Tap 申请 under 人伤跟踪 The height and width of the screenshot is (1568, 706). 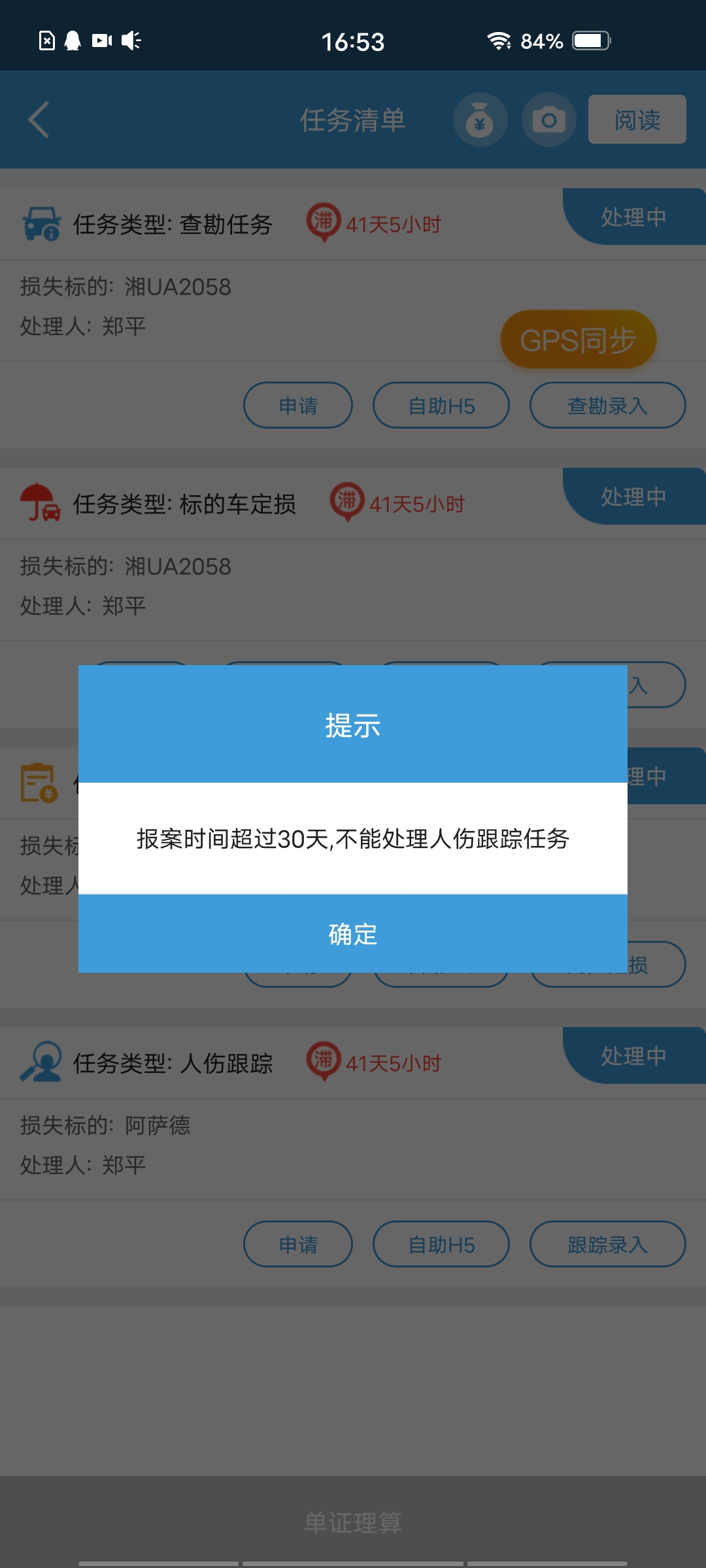pos(298,1244)
